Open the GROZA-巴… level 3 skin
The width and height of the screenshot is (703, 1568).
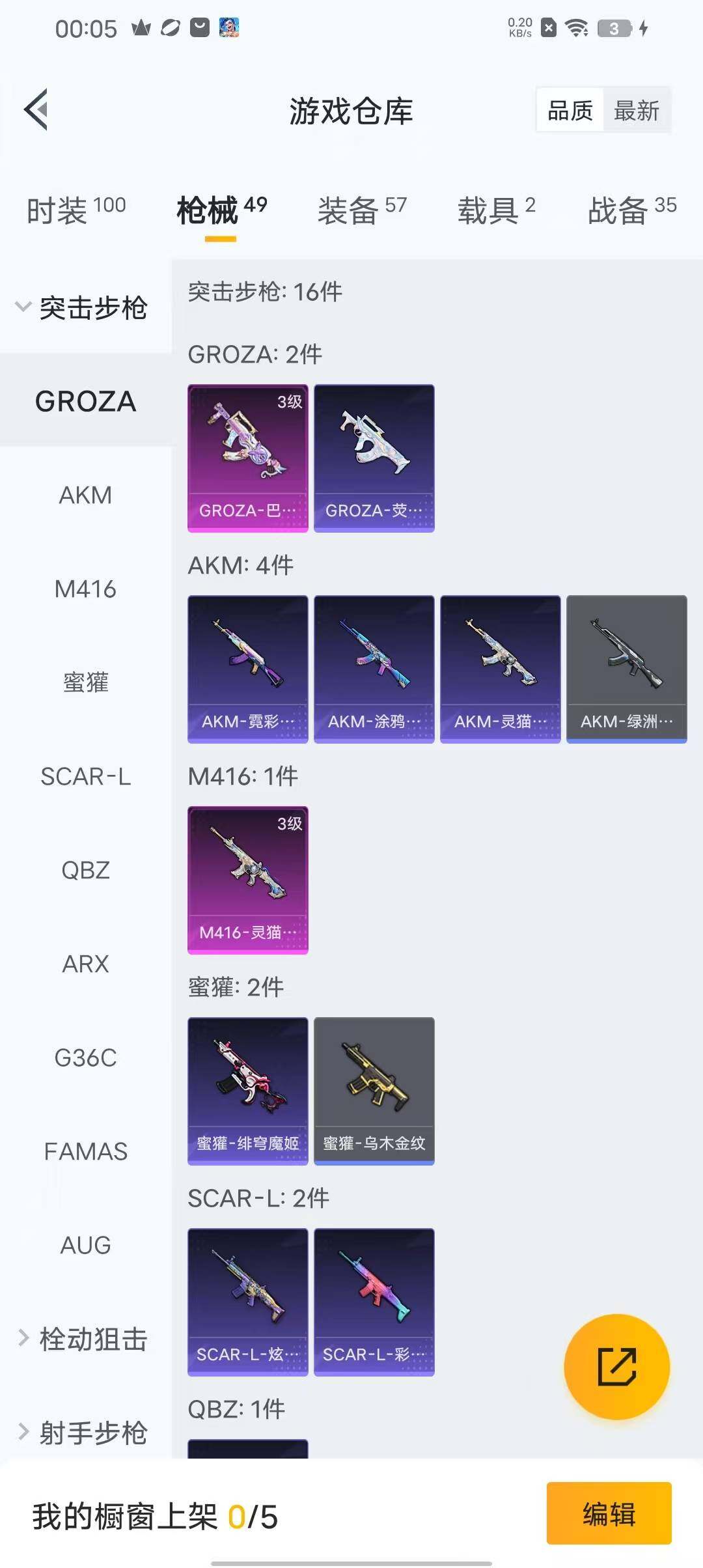247,458
